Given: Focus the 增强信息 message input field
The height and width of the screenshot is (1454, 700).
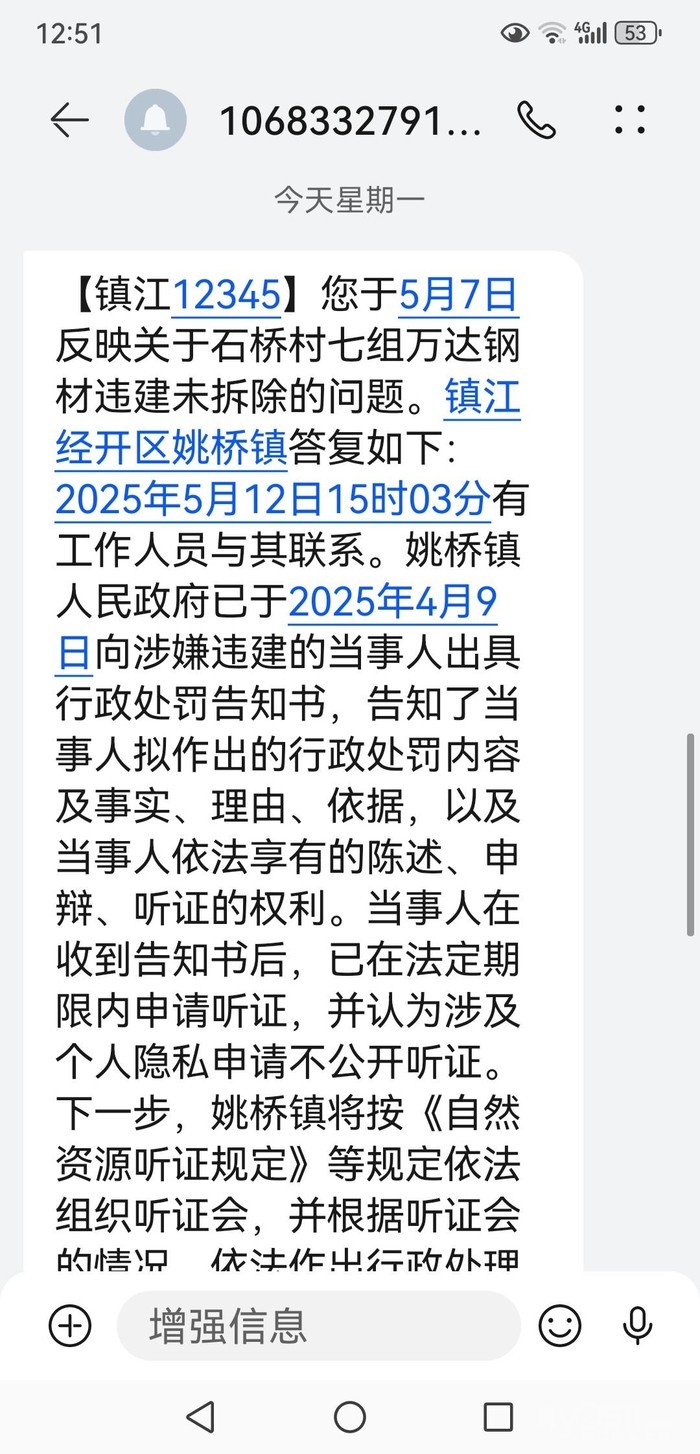Looking at the screenshot, I should tap(318, 1326).
